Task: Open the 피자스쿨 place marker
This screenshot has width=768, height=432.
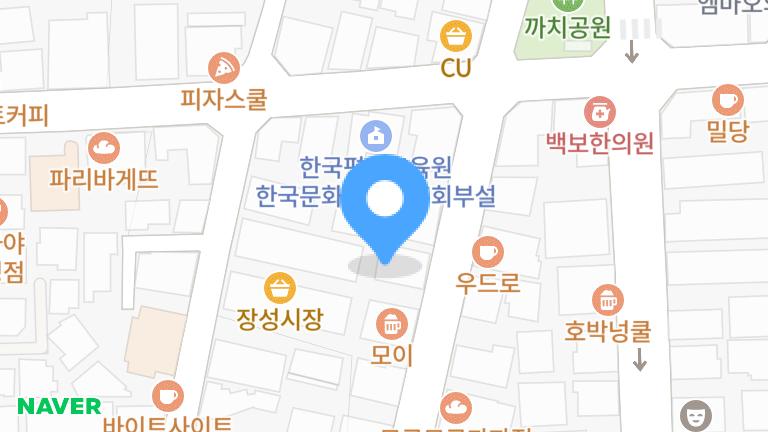Action: tap(223, 69)
